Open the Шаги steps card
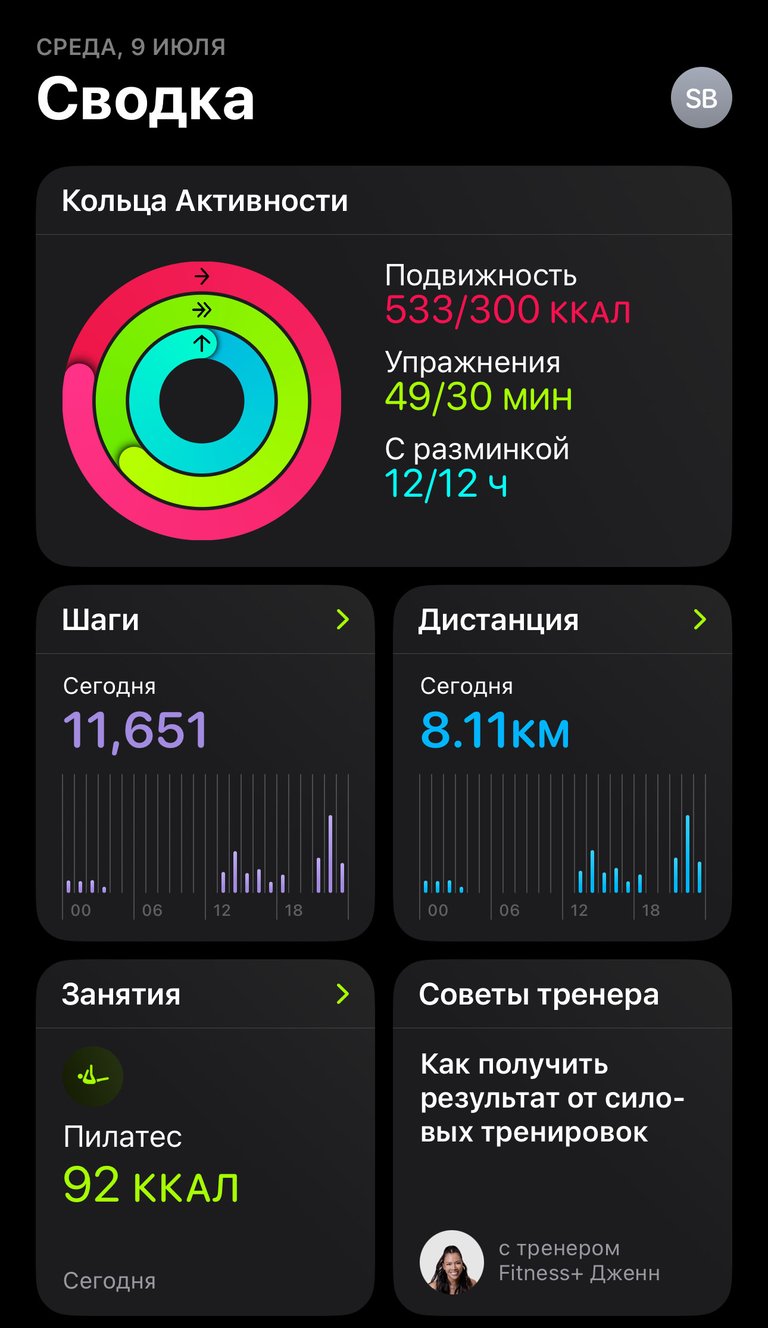768x1328 pixels. pos(205,763)
